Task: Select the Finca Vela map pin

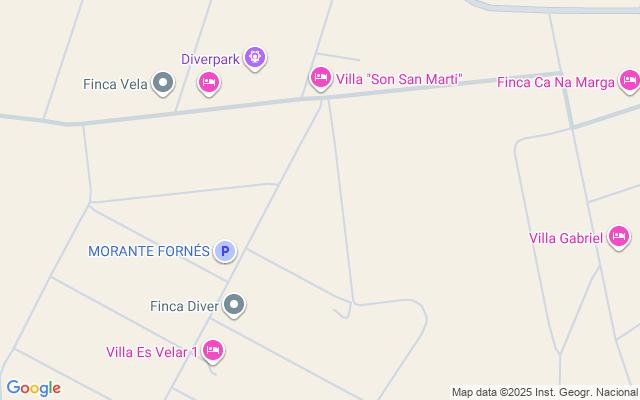Action: pos(163,85)
